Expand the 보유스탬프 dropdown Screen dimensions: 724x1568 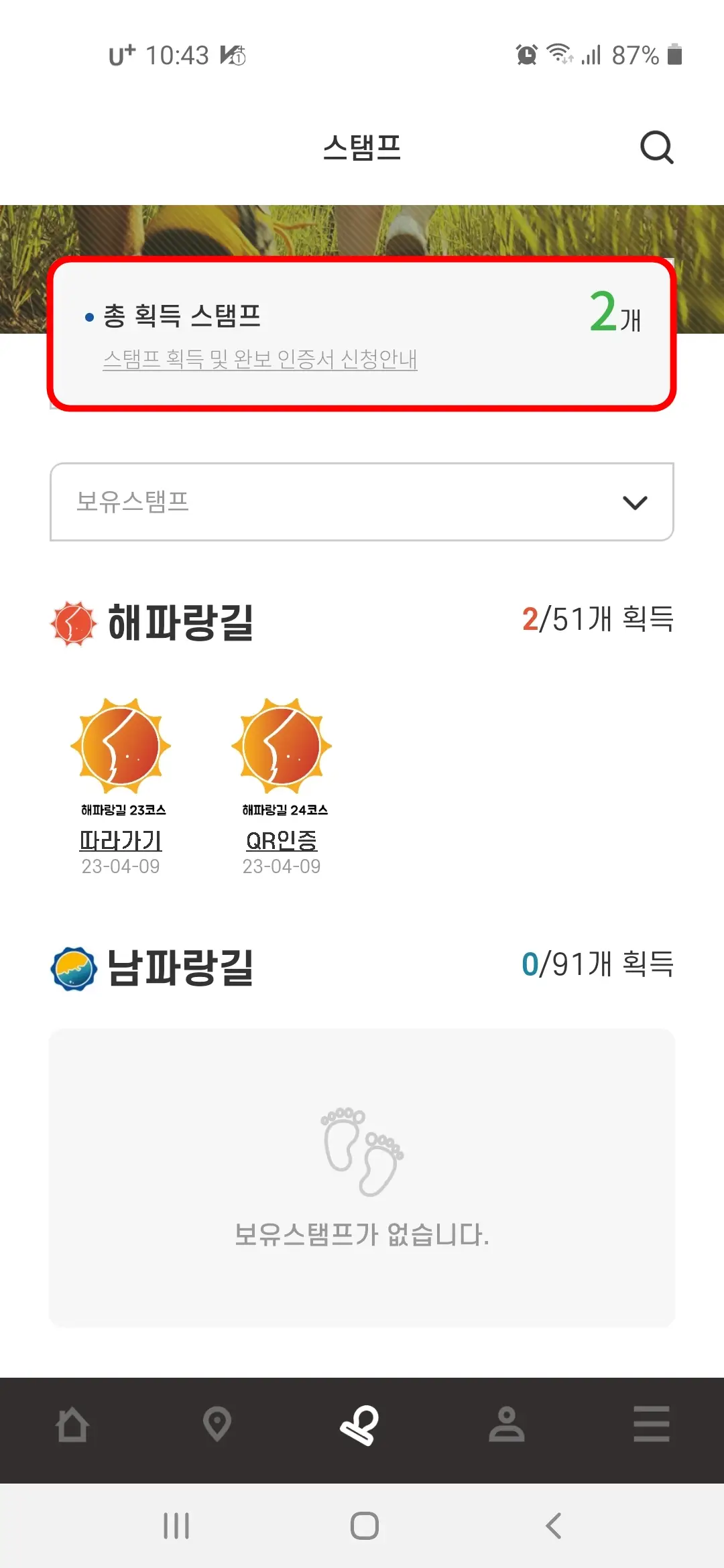362,502
